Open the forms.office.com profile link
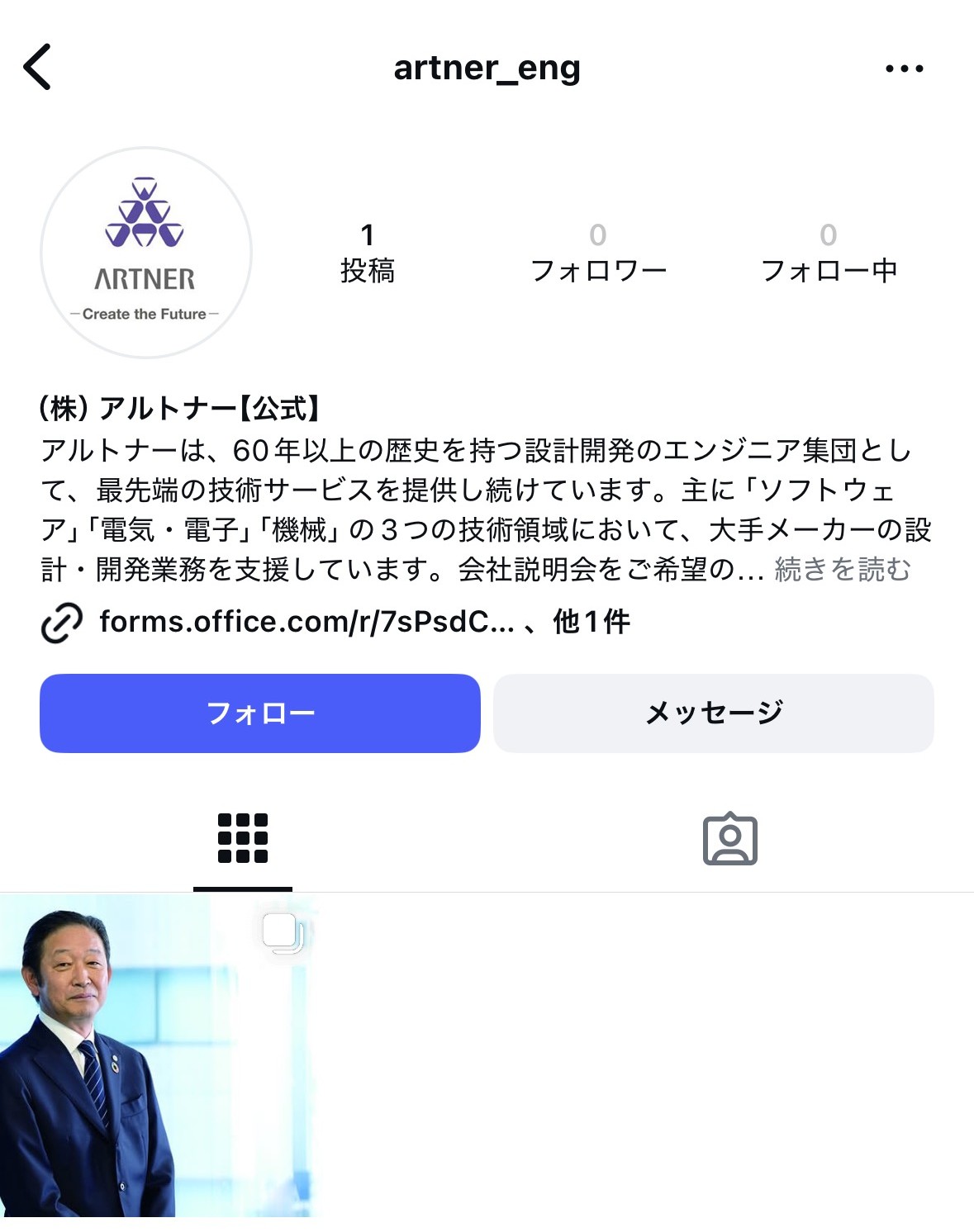This screenshot has width=974, height=1232. [x=306, y=622]
